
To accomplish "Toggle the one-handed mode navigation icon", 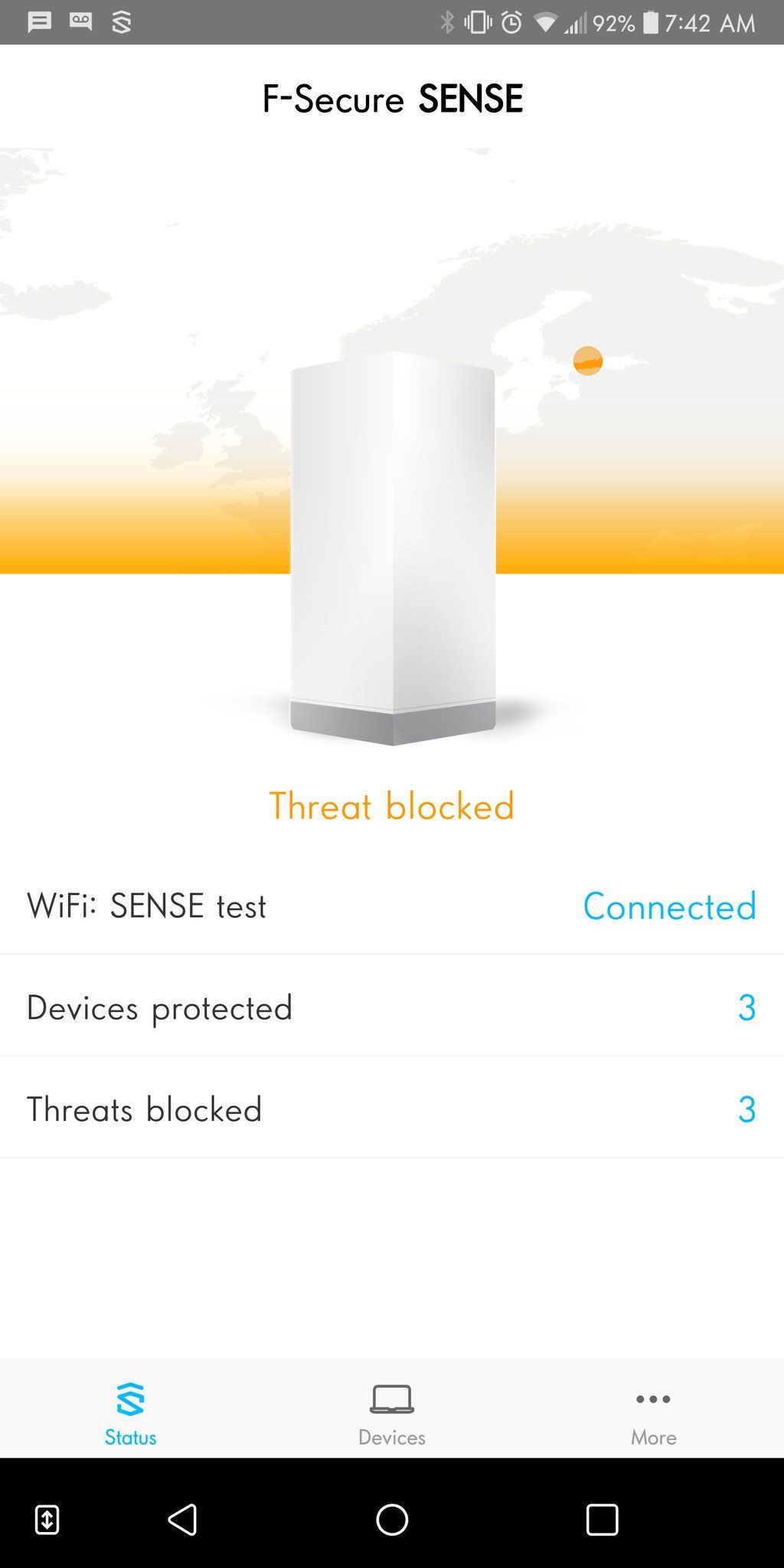I will (x=47, y=1520).
